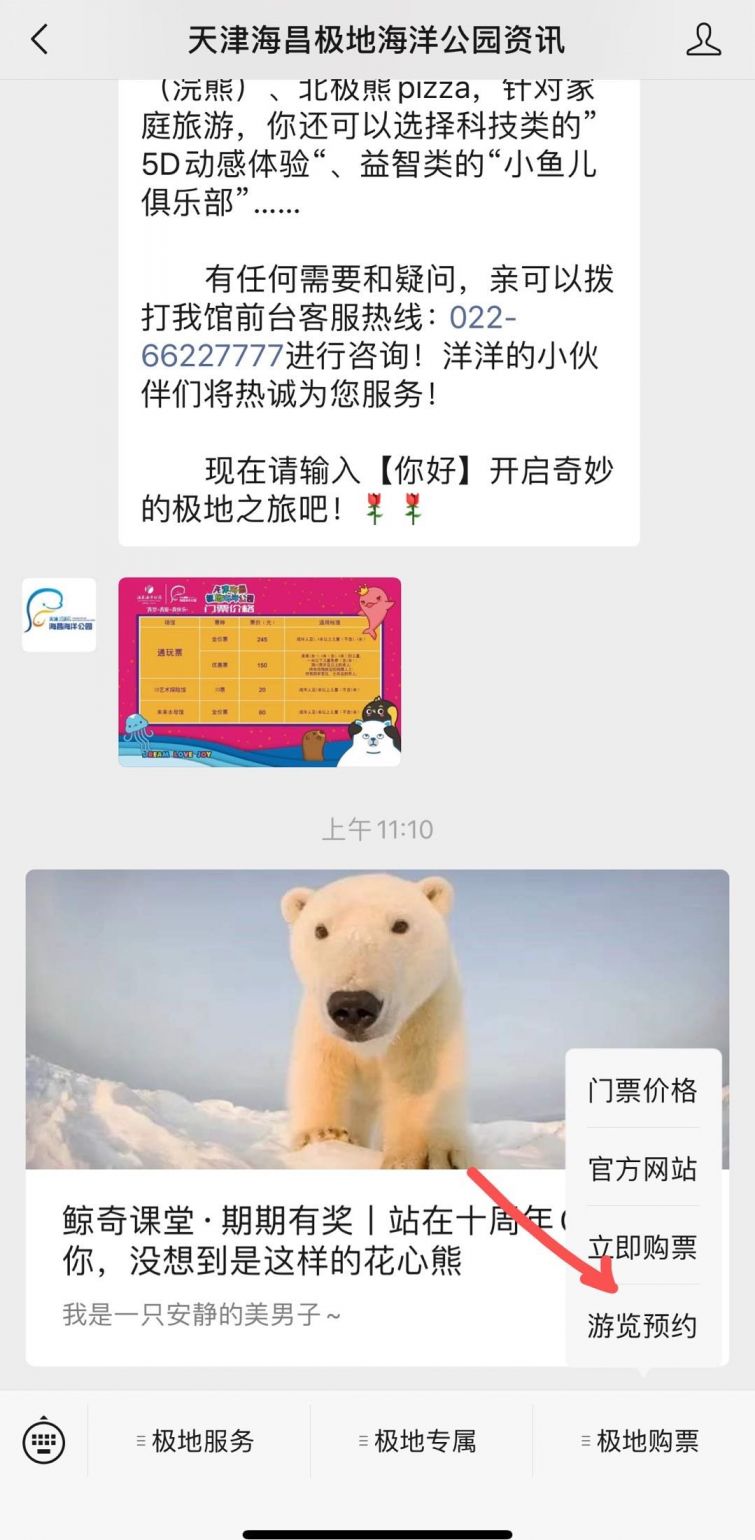Choose 立即购票 from the popup menu

(642, 1247)
